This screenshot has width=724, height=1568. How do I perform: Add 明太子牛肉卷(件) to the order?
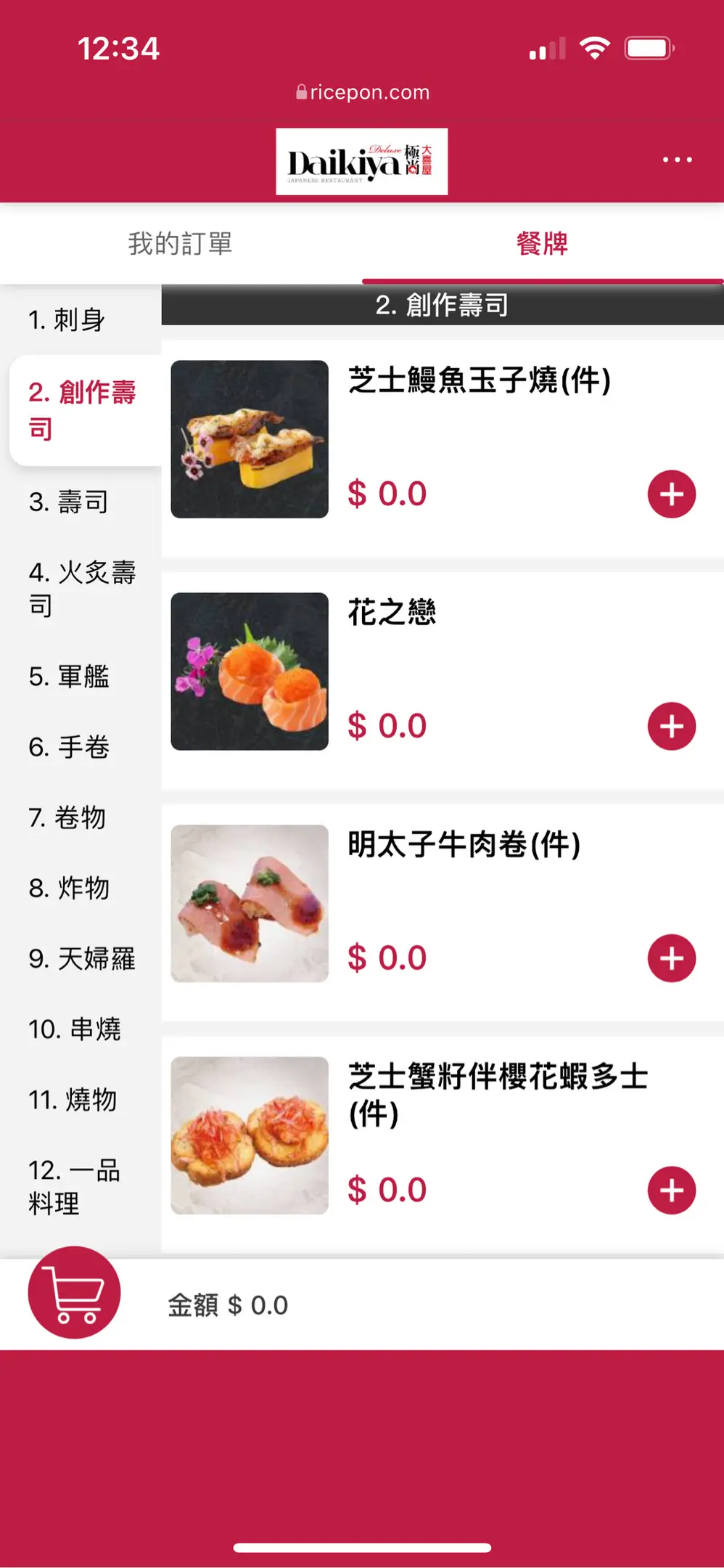tap(671, 958)
